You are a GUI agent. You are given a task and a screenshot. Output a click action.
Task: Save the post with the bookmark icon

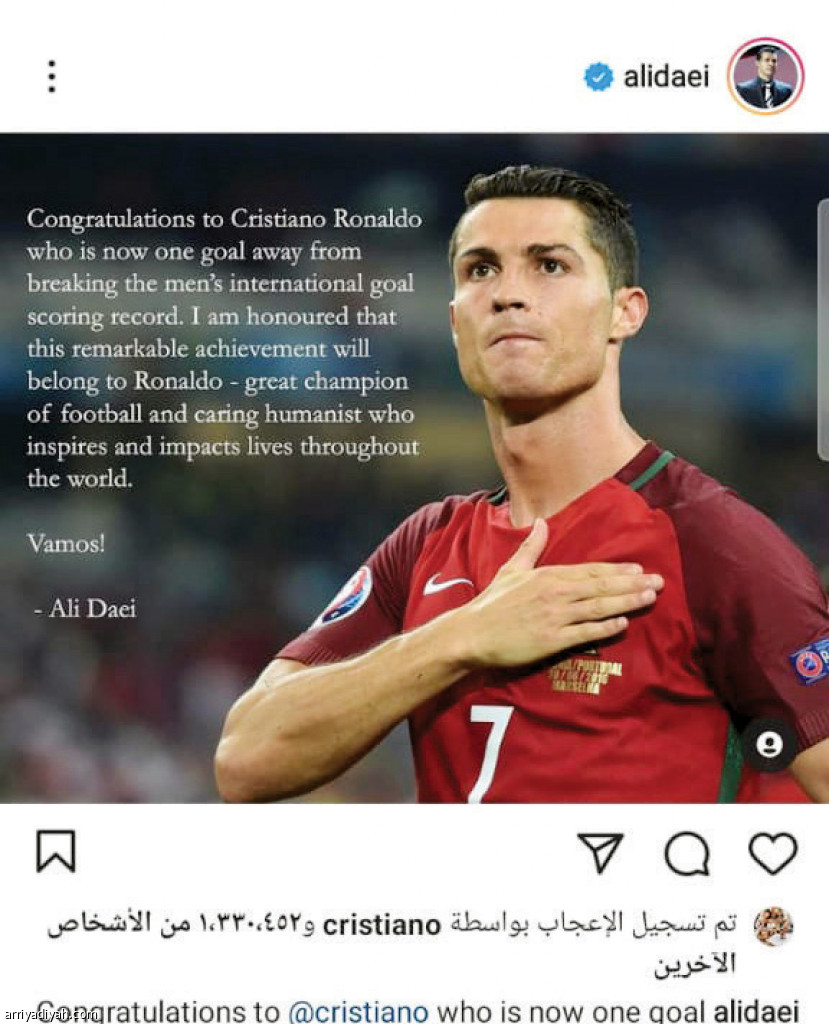pyautogui.click(x=56, y=852)
